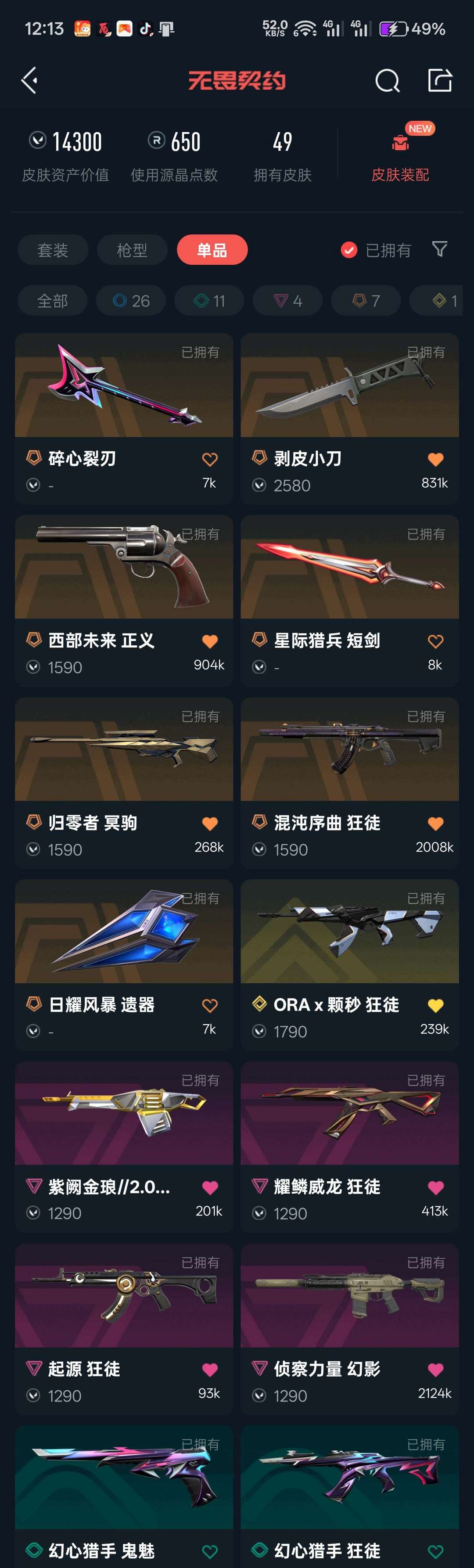474x1568 pixels.
Task: Filter by the green tier chip showing 11
Action: click(x=209, y=301)
